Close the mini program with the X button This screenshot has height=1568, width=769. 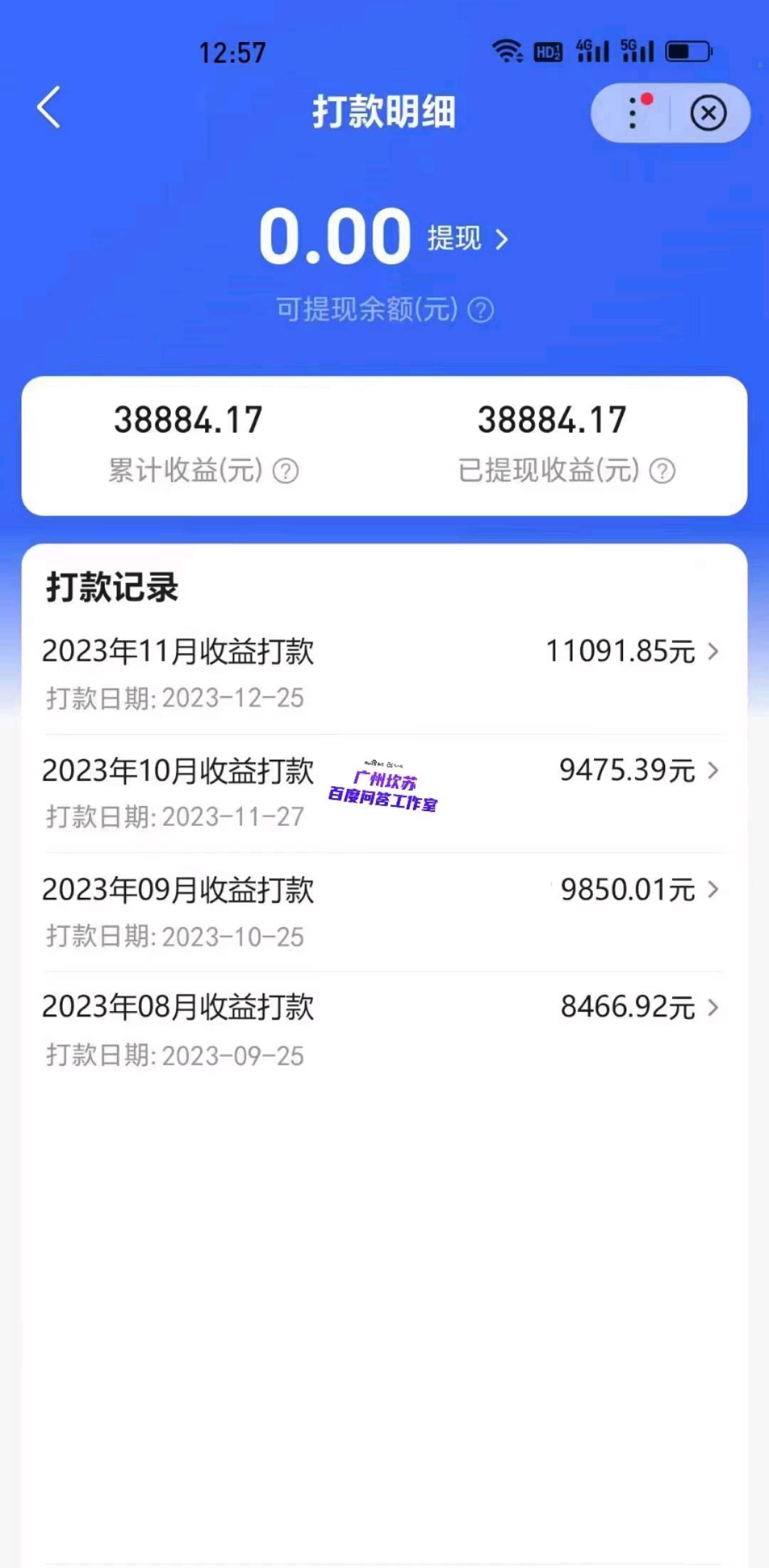[708, 113]
